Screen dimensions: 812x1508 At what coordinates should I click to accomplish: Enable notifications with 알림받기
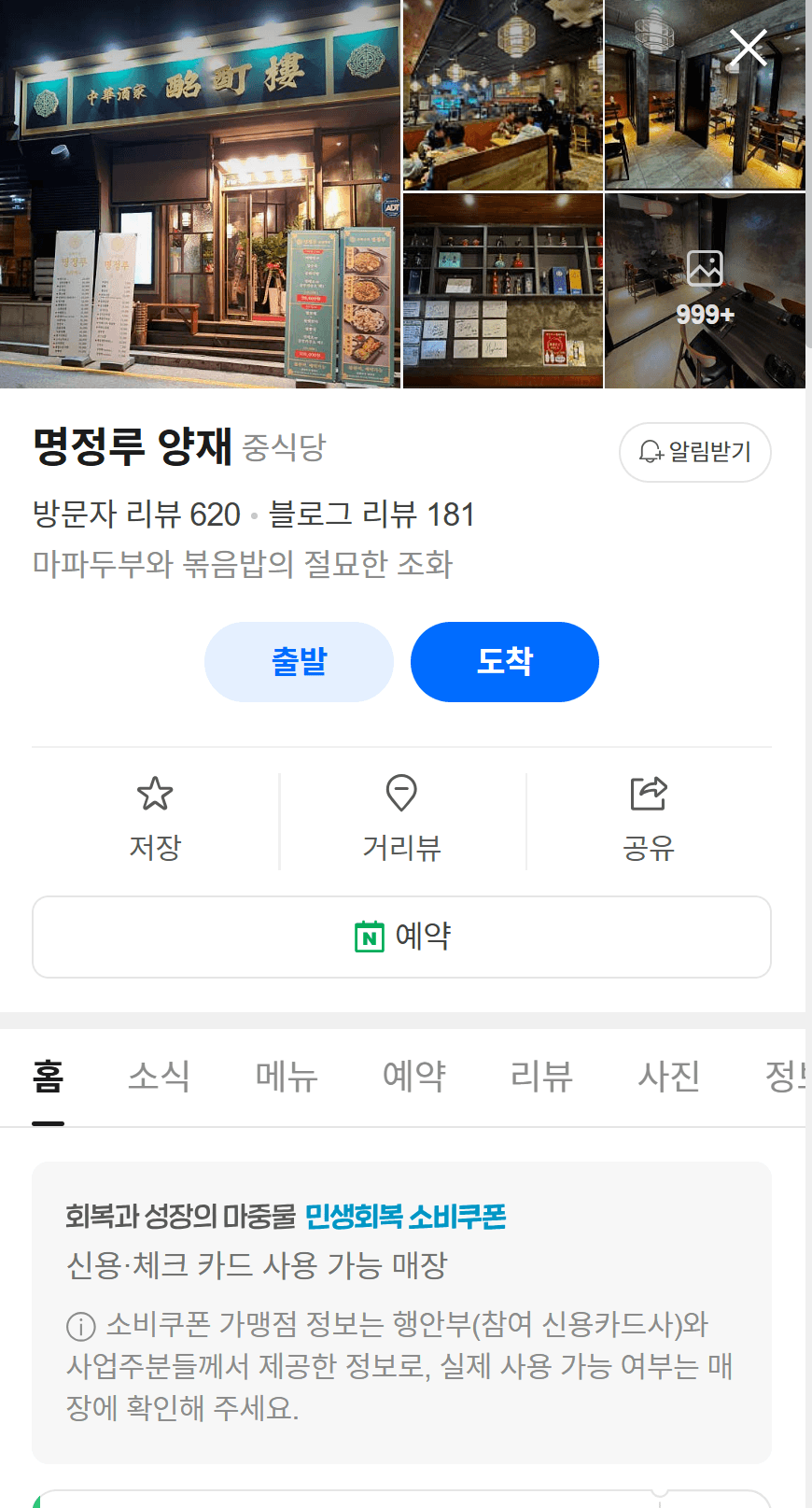click(694, 452)
